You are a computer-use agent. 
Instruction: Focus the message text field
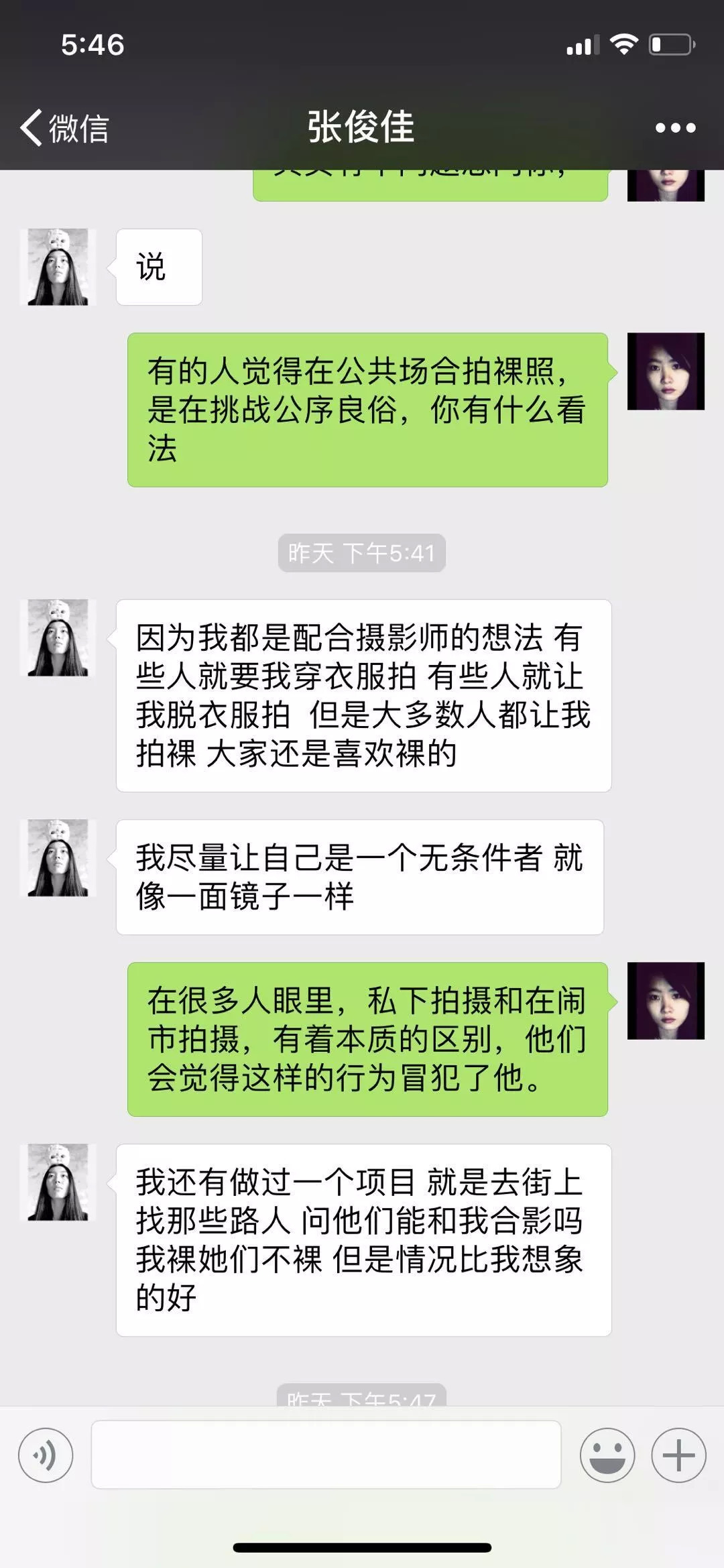(326, 1455)
